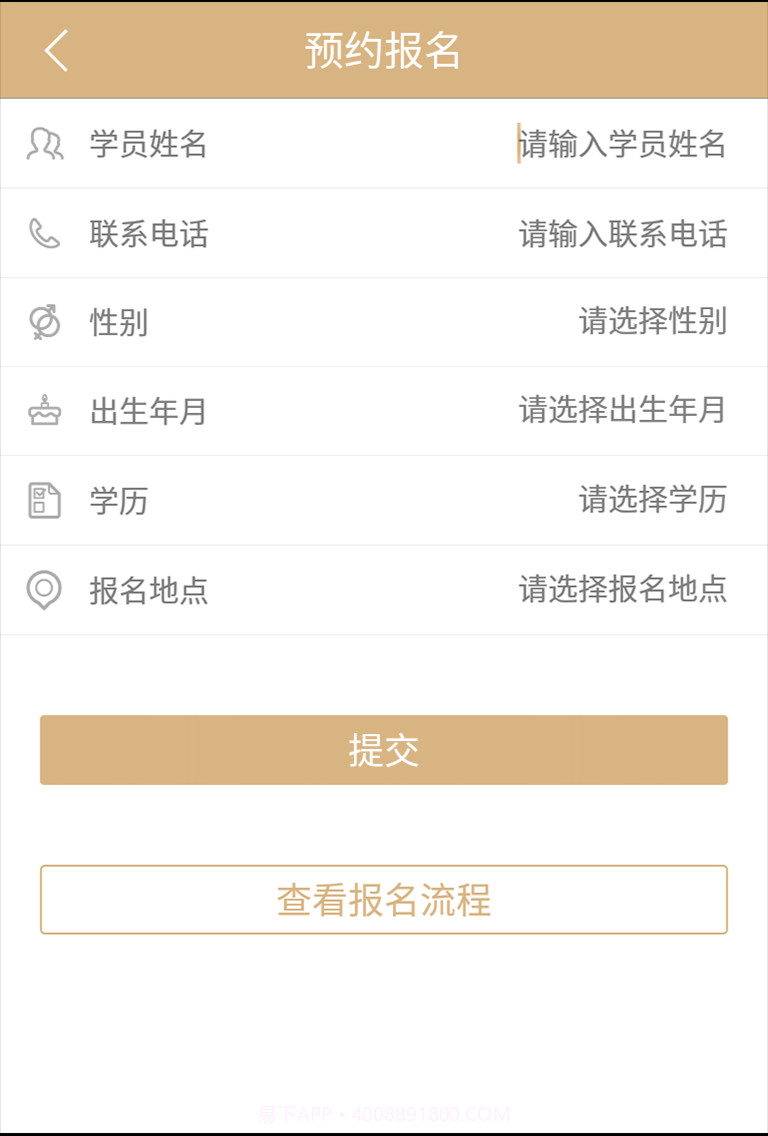The width and height of the screenshot is (768, 1136).
Task: Click the 请输入学员姓名 placeholder text
Action: [x=623, y=144]
